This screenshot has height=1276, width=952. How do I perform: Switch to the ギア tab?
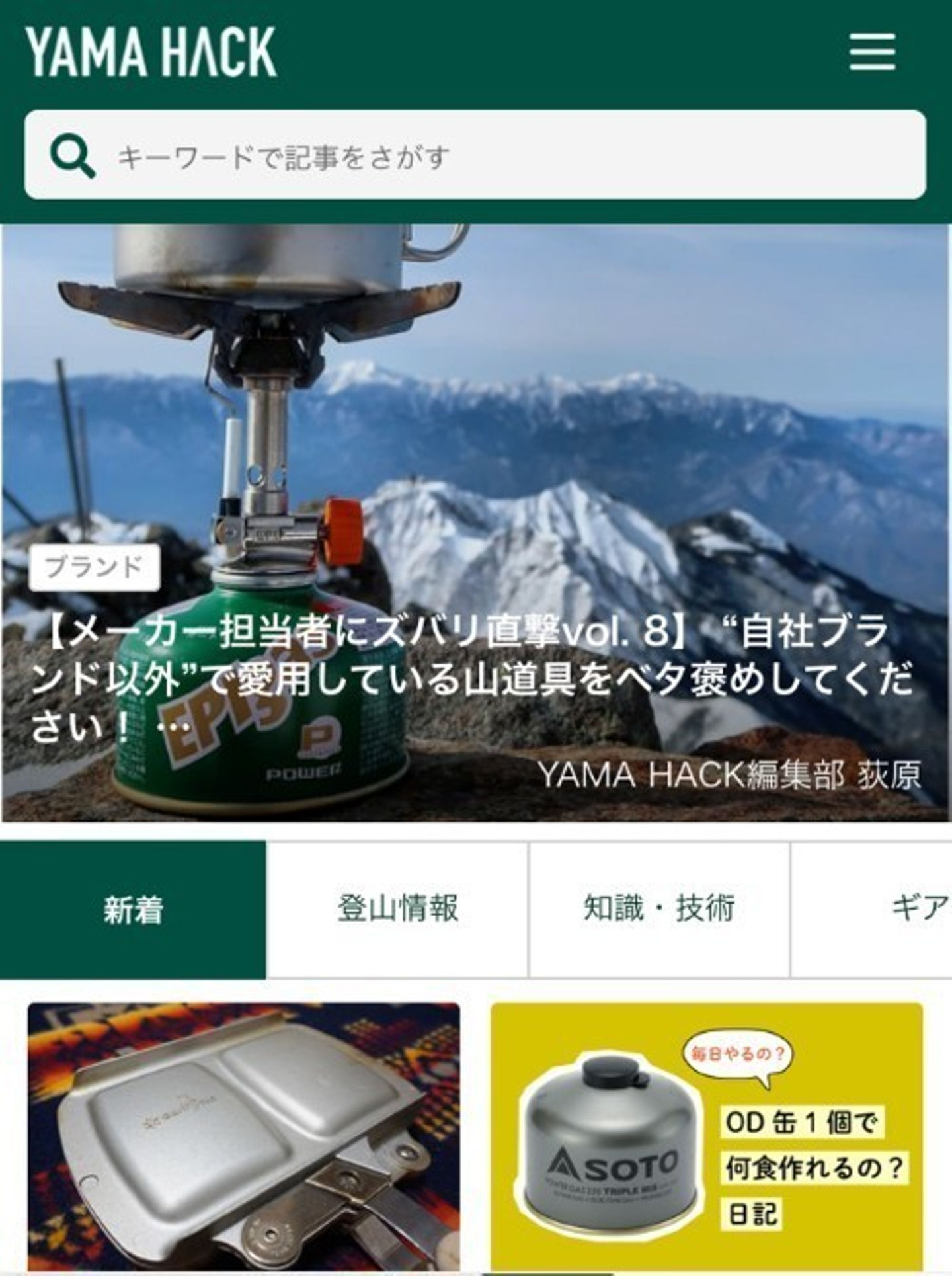pos(918,909)
